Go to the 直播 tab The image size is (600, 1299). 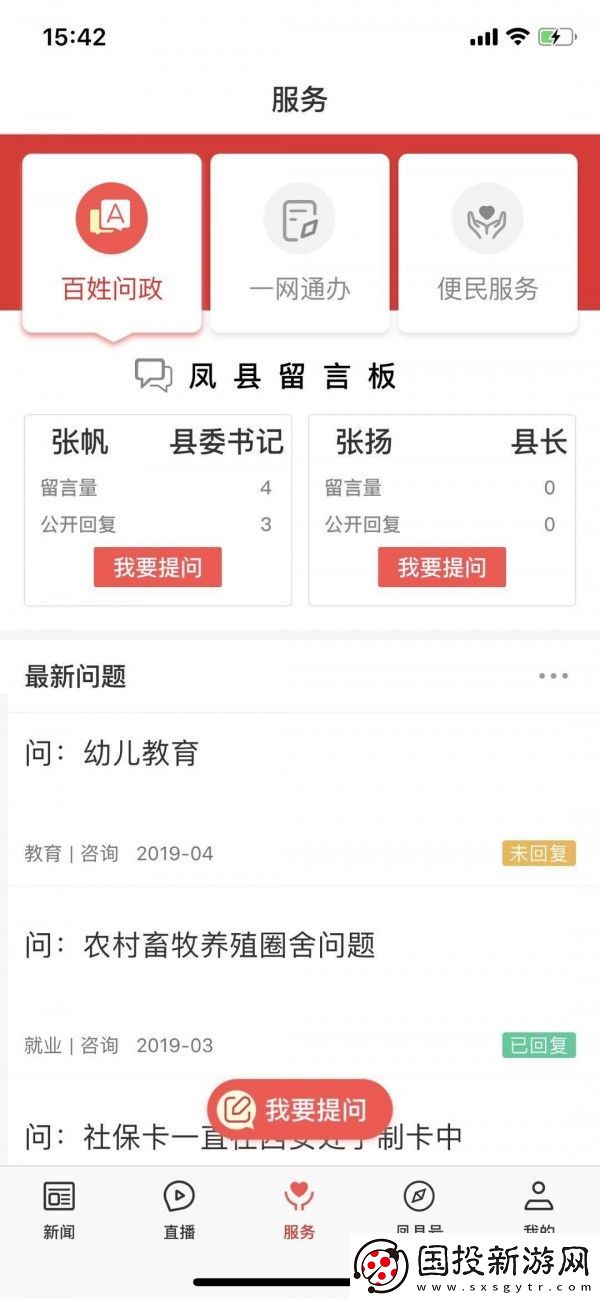pos(179,1208)
